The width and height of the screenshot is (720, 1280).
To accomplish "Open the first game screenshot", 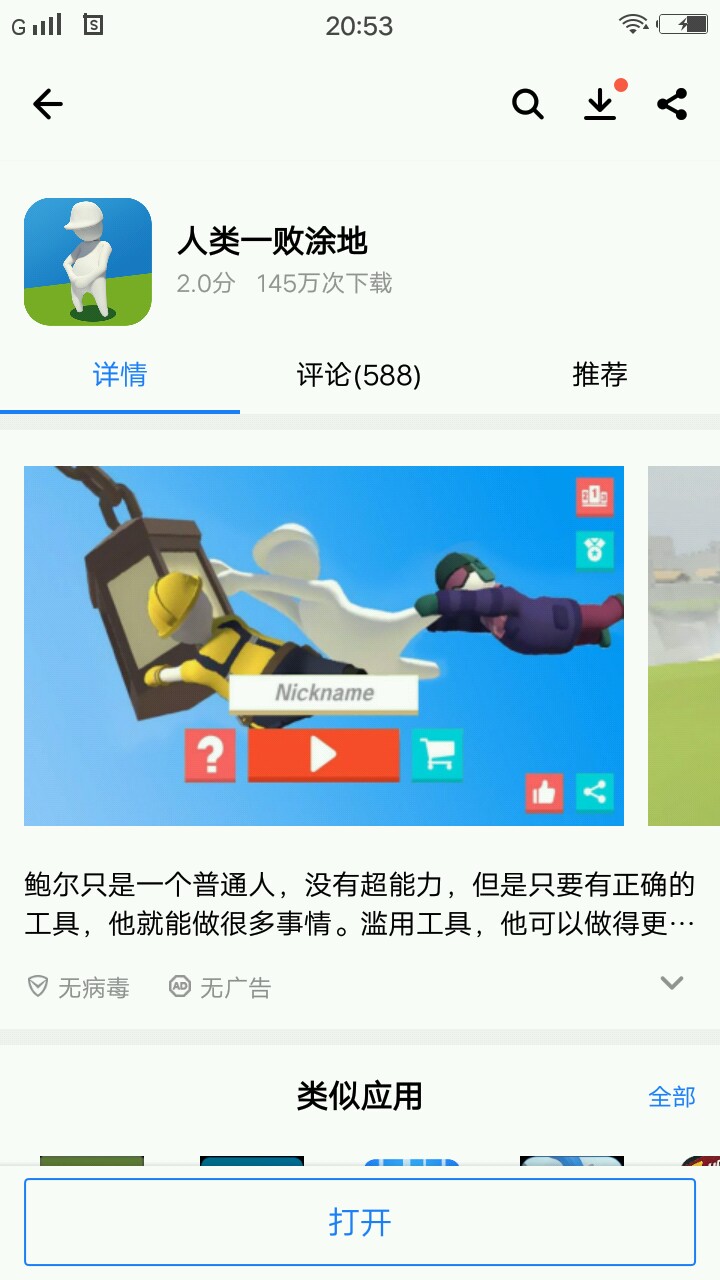I will coord(324,646).
